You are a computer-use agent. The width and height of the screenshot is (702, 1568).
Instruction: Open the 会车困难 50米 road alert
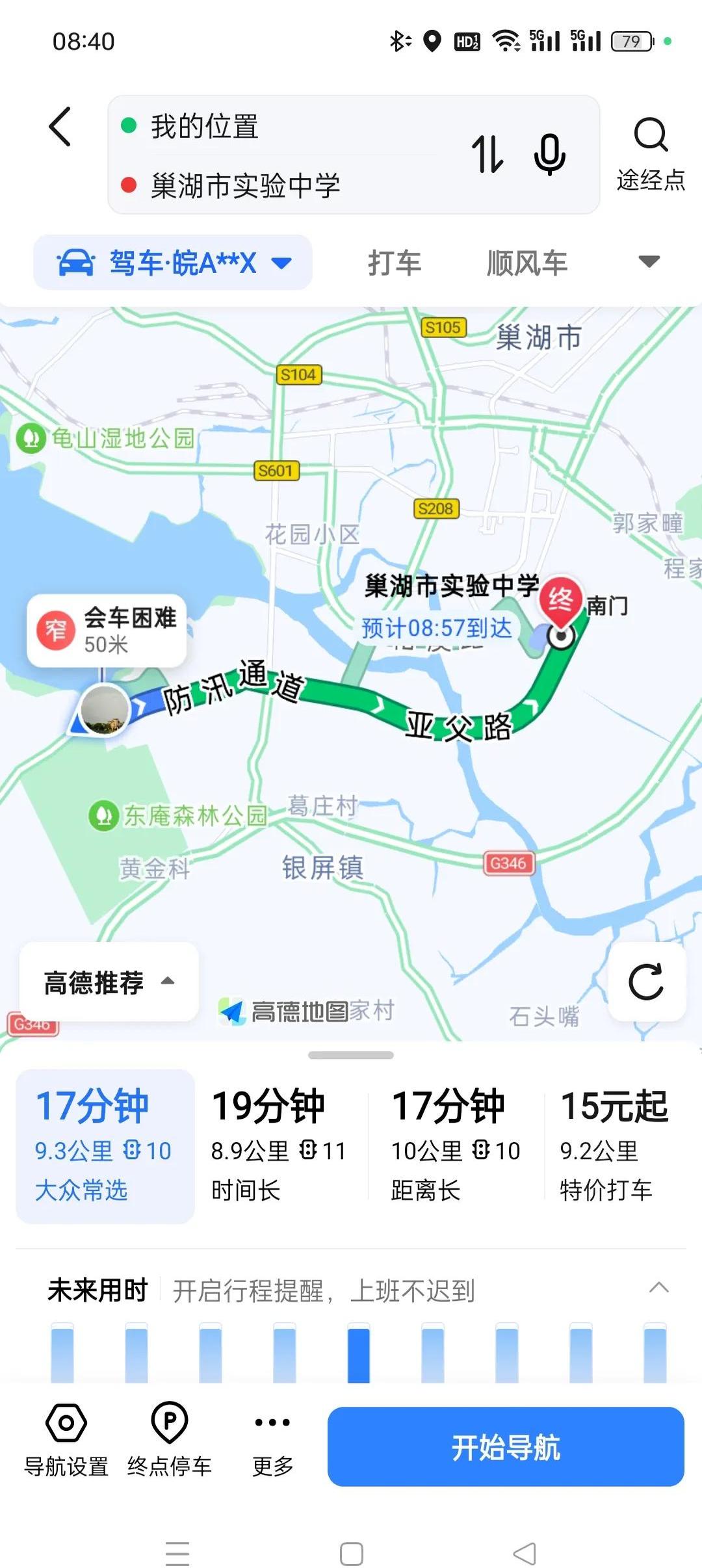(107, 630)
